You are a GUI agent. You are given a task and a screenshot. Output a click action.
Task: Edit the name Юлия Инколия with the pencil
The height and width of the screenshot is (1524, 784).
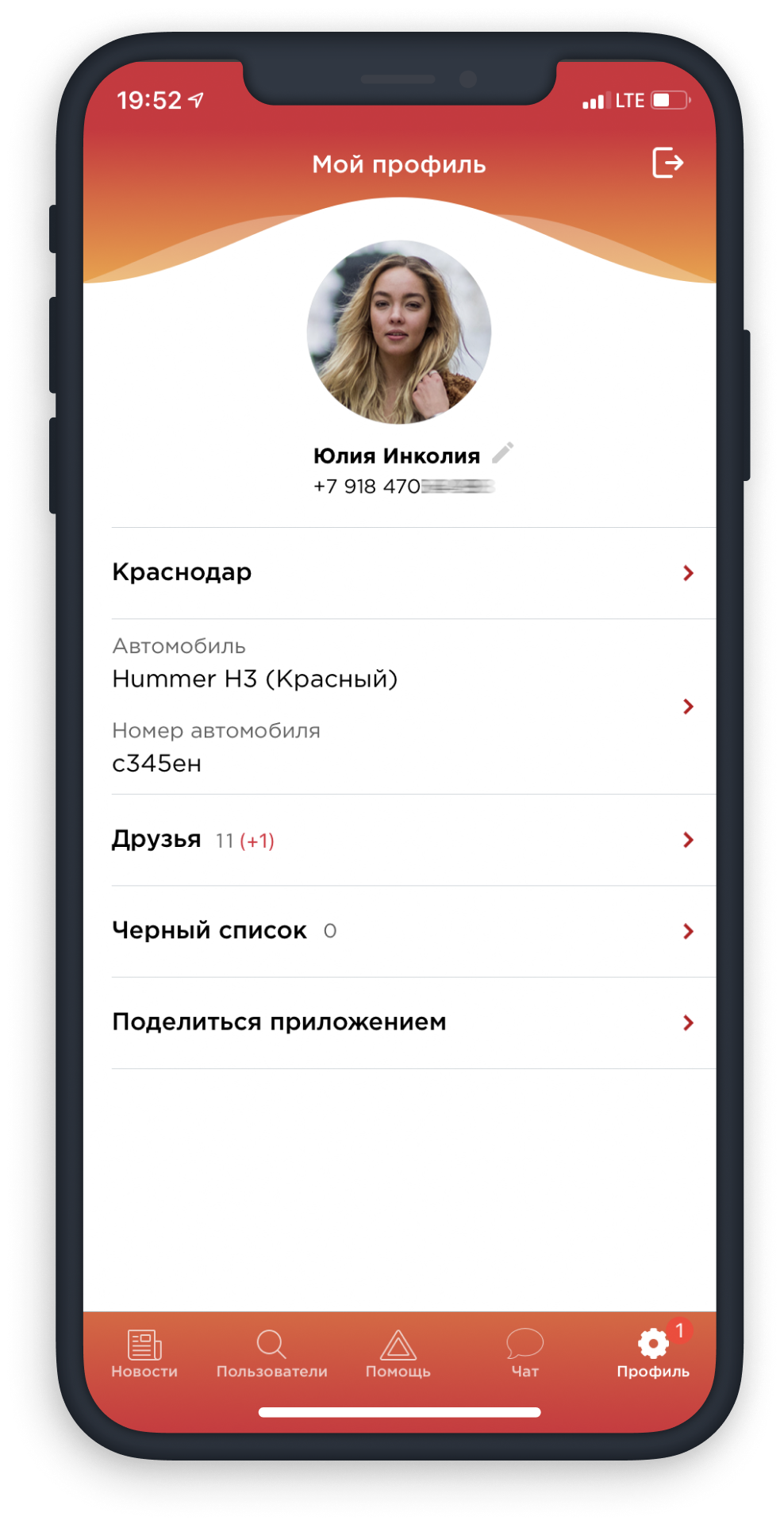(x=502, y=452)
